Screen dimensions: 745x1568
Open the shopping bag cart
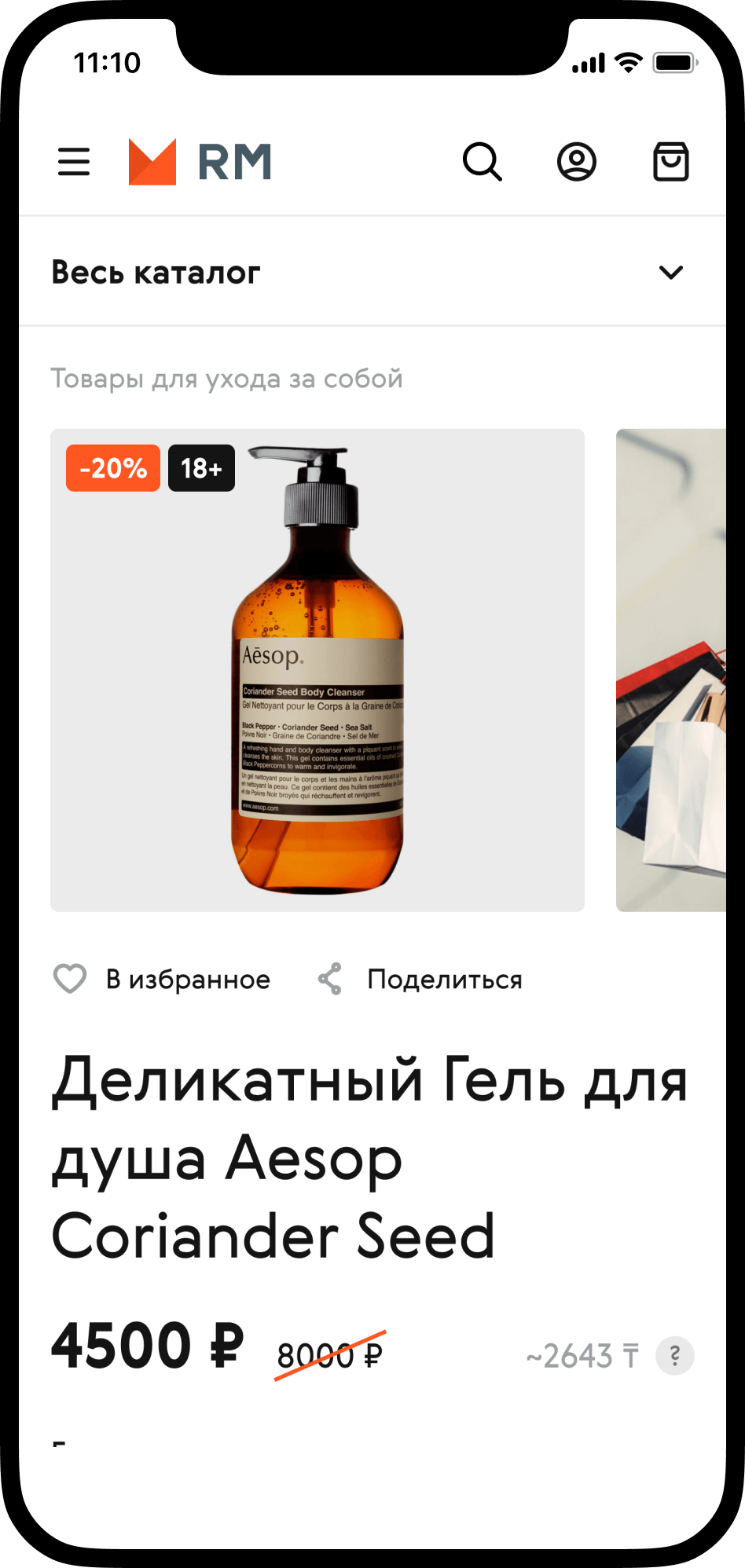click(x=671, y=162)
